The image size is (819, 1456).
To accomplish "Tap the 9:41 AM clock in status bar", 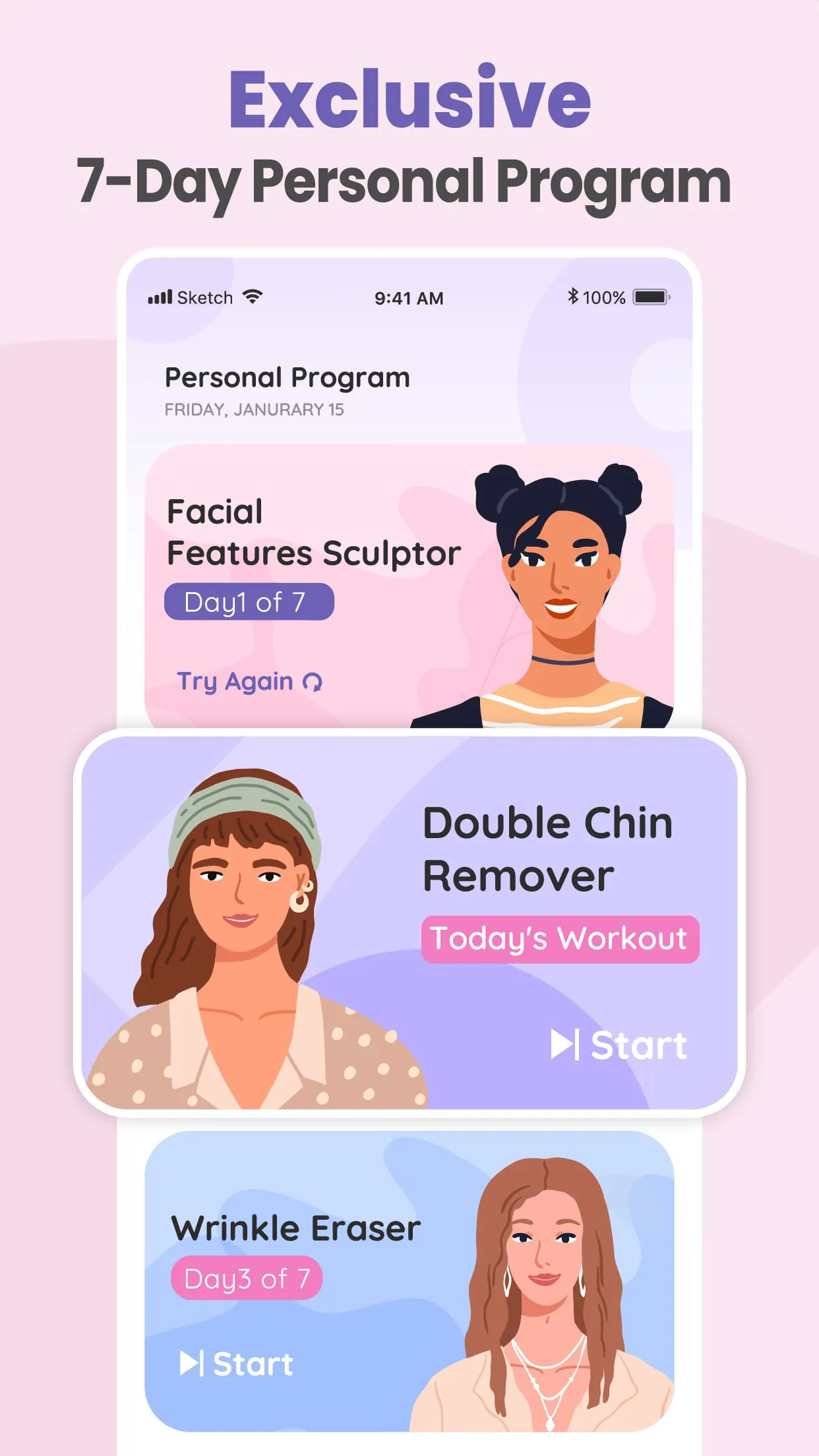I will [409, 297].
